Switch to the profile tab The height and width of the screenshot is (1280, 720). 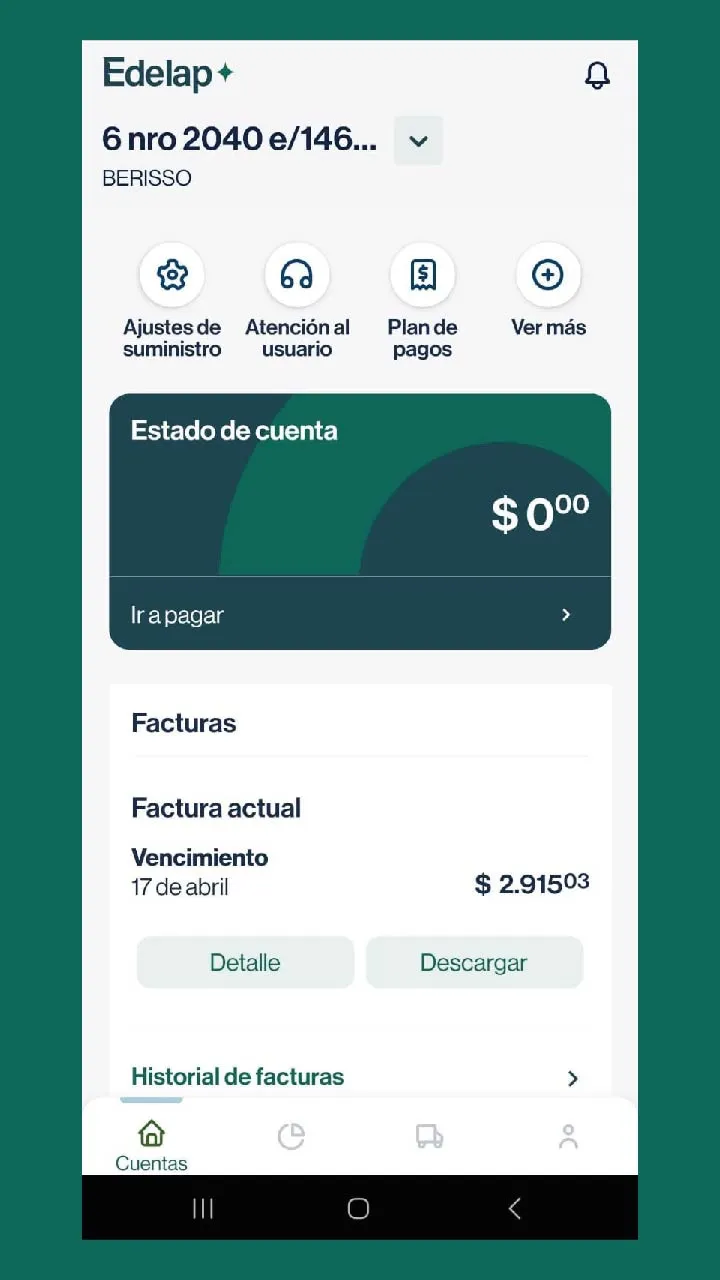(568, 1137)
